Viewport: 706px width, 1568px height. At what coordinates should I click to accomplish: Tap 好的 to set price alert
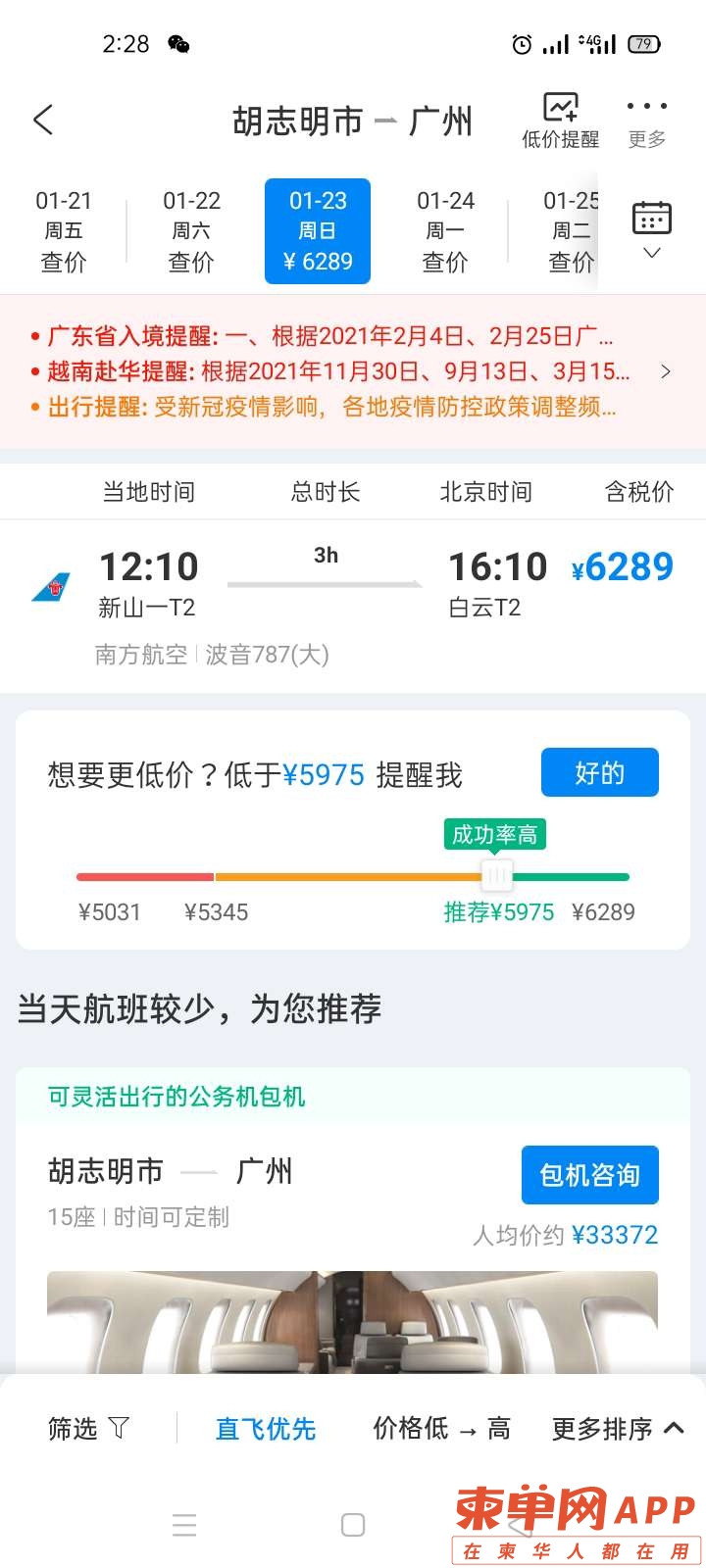pyautogui.click(x=599, y=773)
